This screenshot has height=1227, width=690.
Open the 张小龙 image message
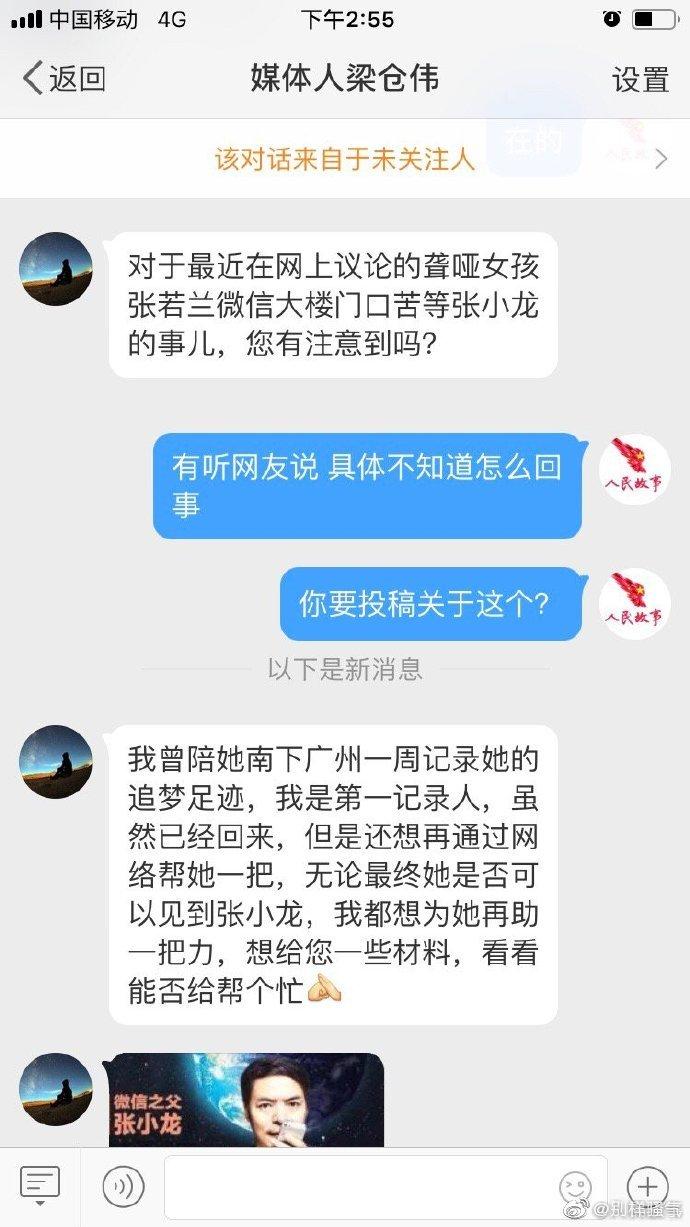(246, 1099)
